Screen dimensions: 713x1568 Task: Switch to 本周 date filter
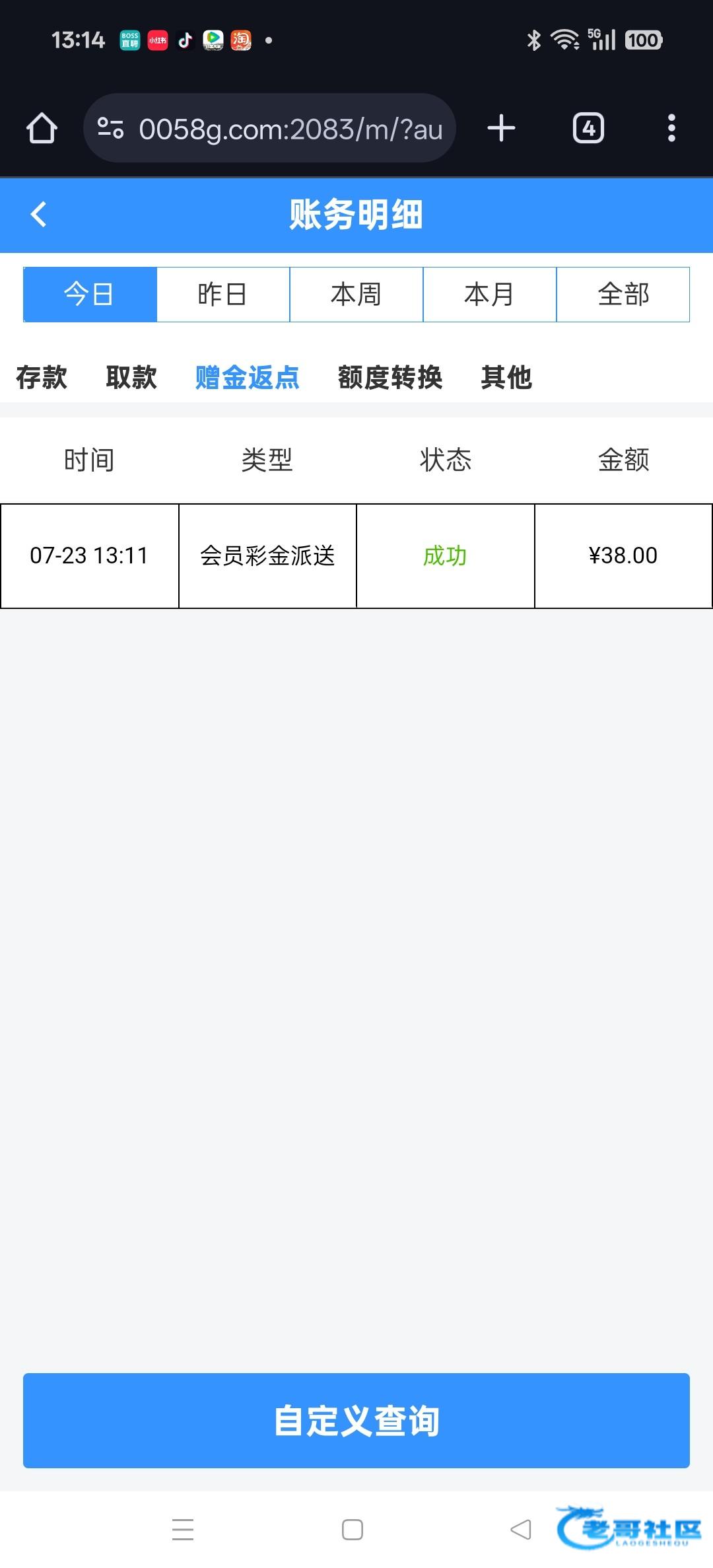tap(356, 295)
